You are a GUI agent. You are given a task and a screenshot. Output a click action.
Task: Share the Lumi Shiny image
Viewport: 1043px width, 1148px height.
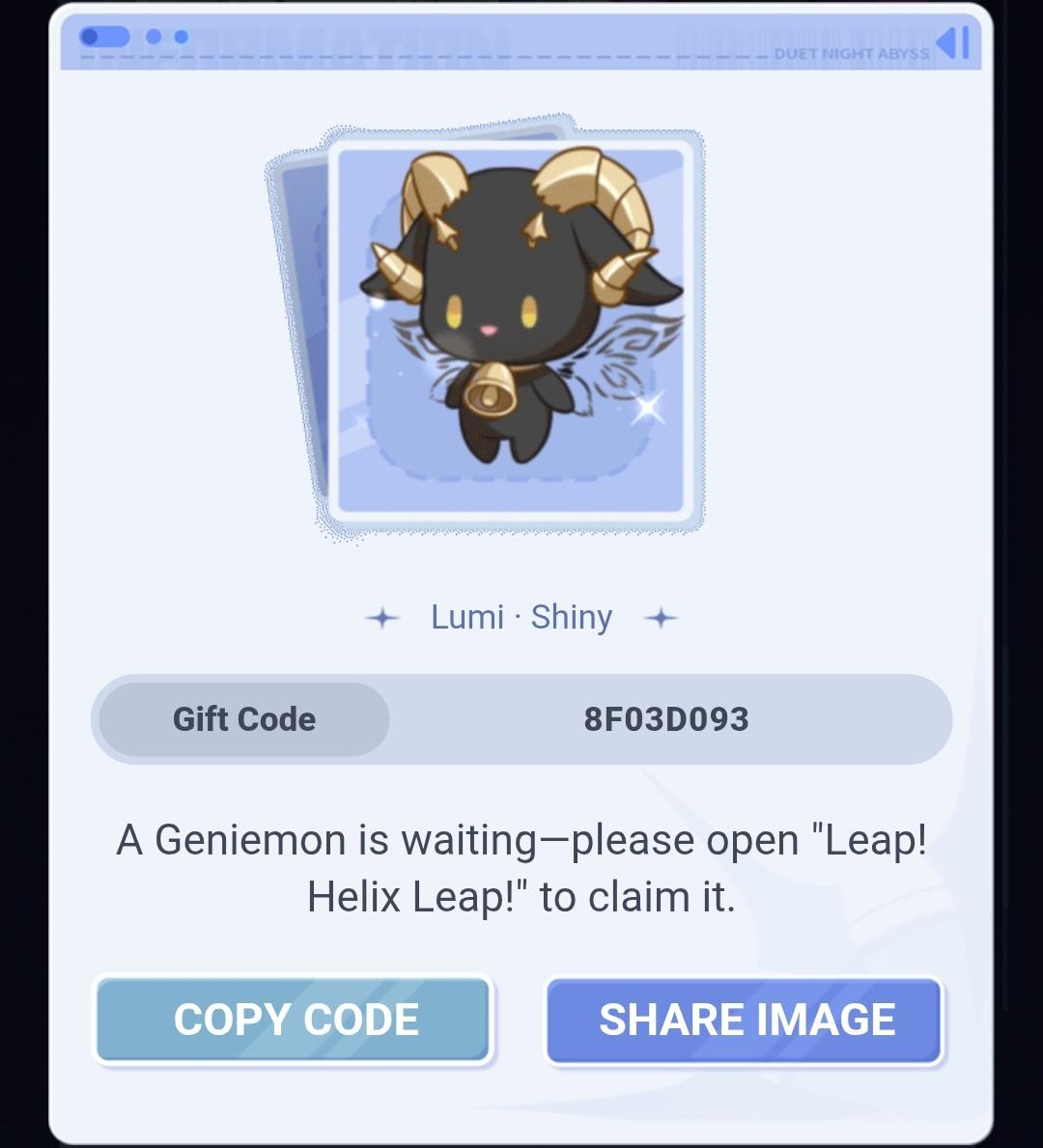pyautogui.click(x=745, y=1021)
